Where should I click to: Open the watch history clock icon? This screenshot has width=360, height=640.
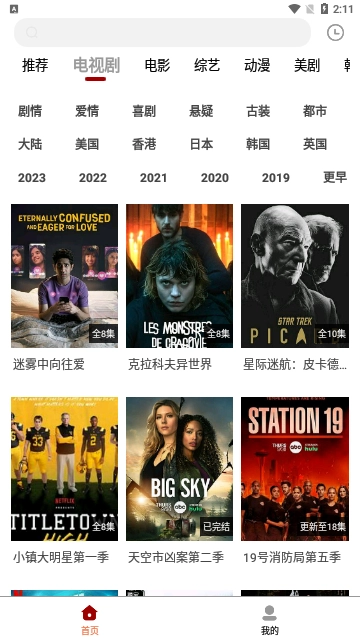tap(336, 33)
